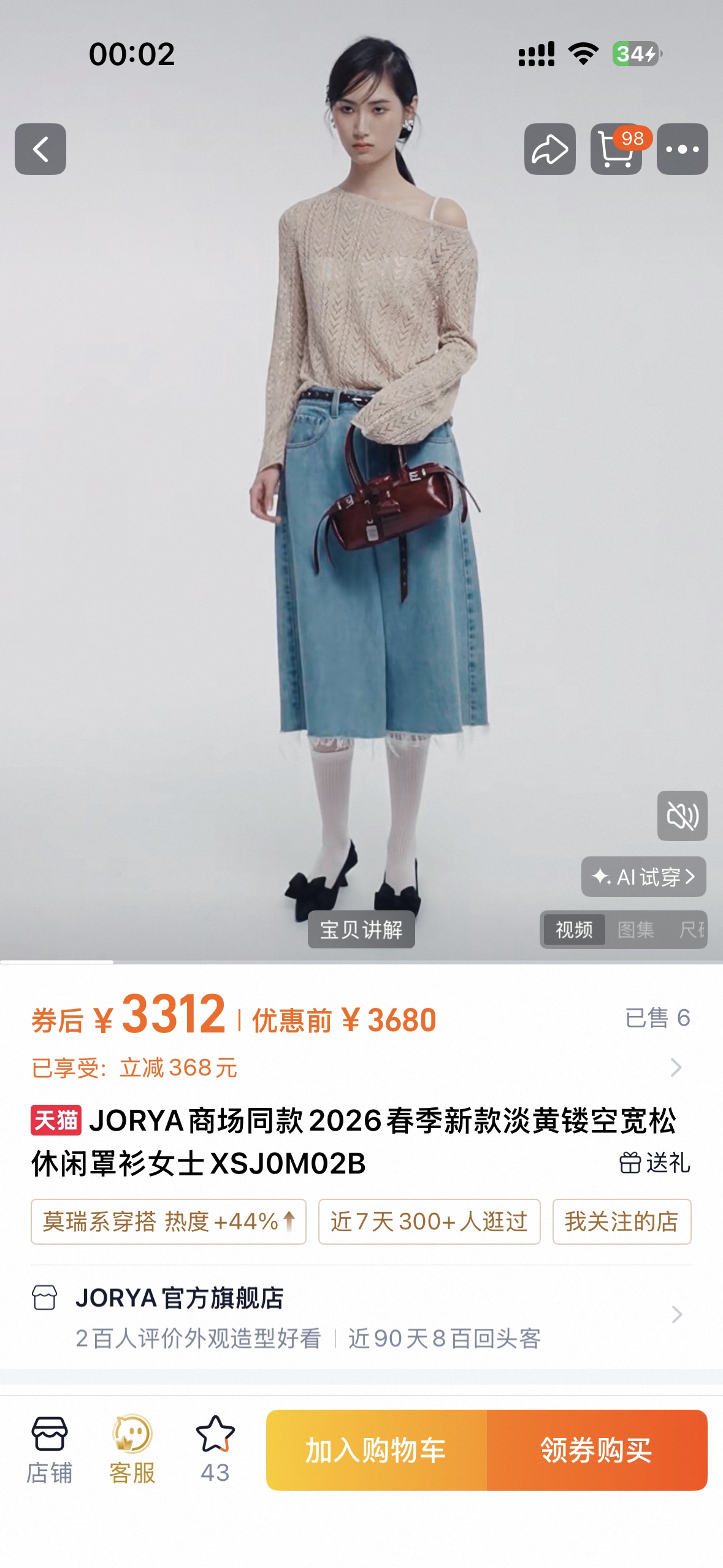This screenshot has width=723, height=1568.
Task: Add to cart with 加入购物车
Action: coord(377,1450)
